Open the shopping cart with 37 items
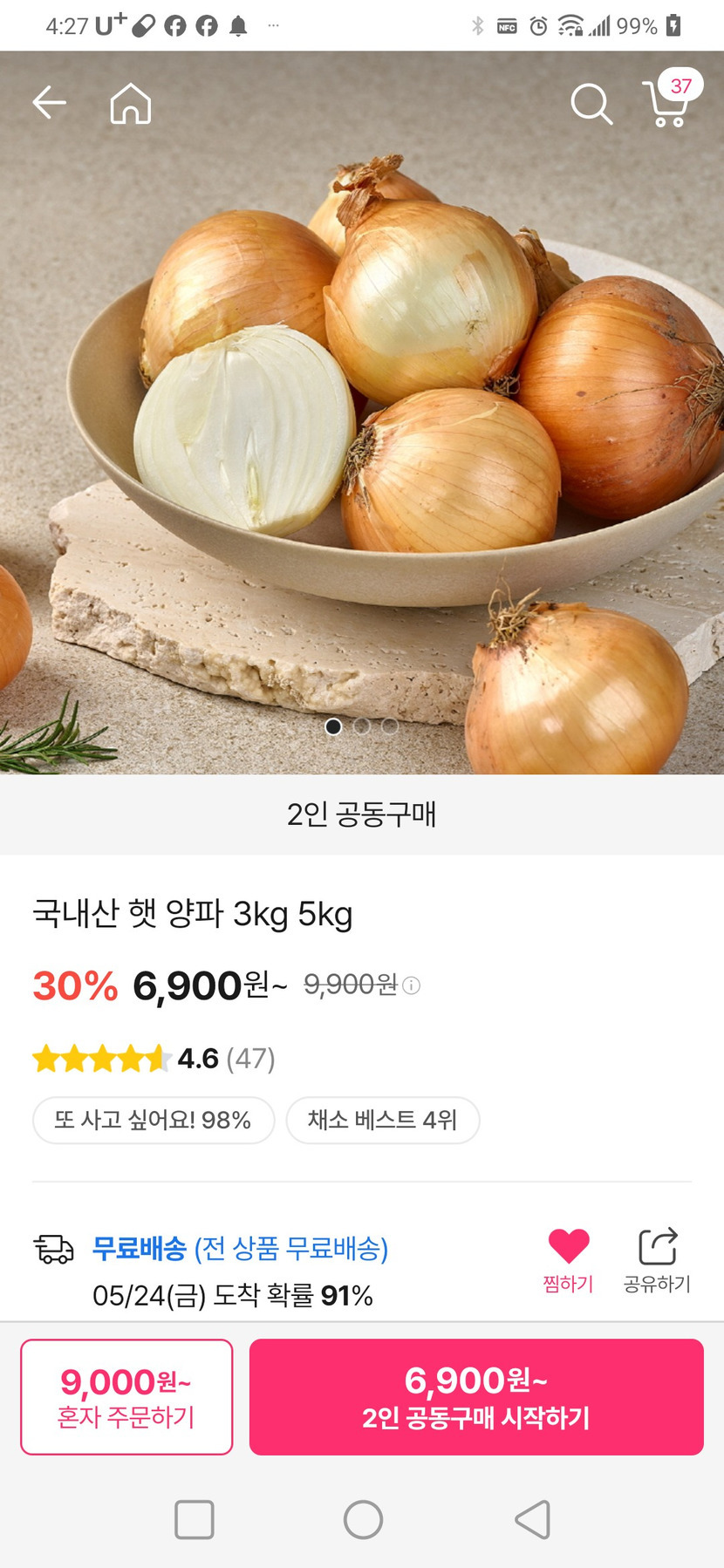This screenshot has width=724, height=1568. coord(667,104)
